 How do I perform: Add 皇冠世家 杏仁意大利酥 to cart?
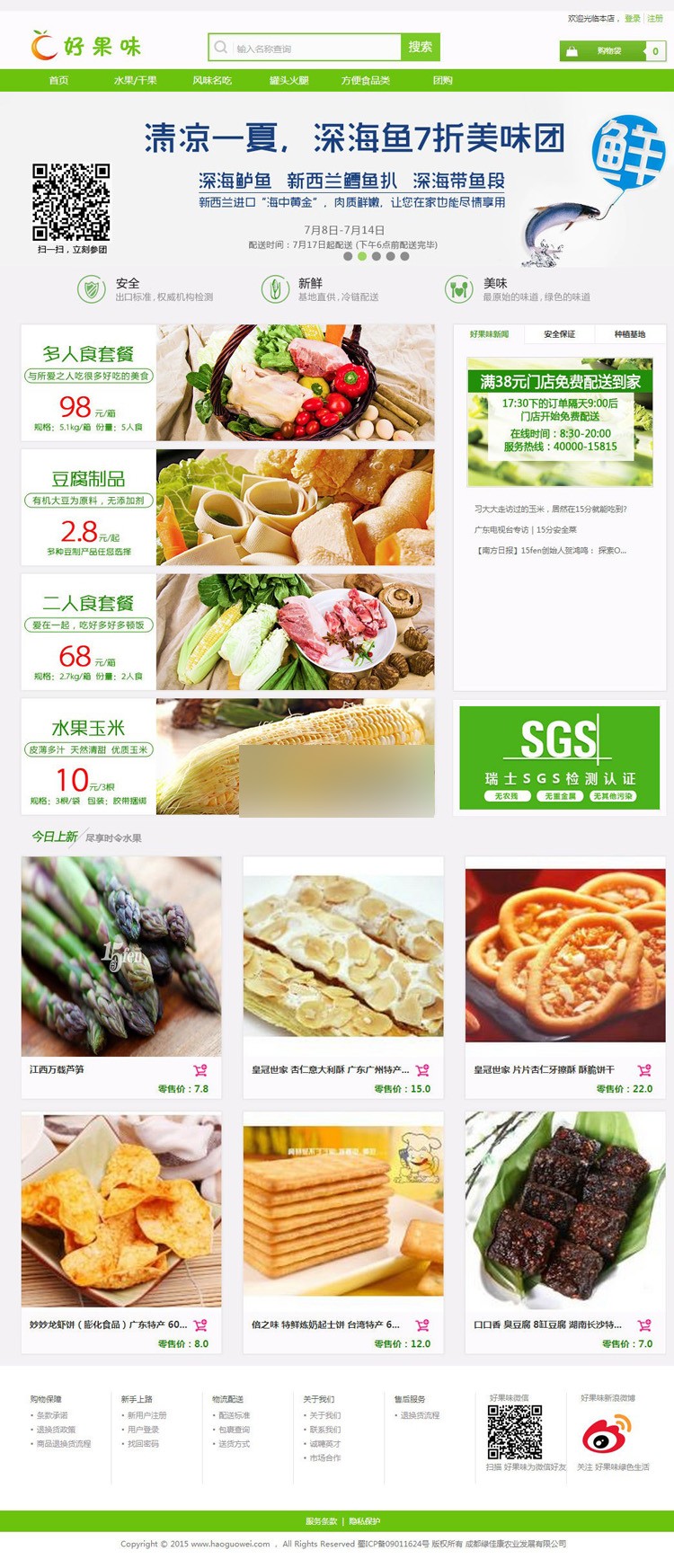(x=422, y=1070)
